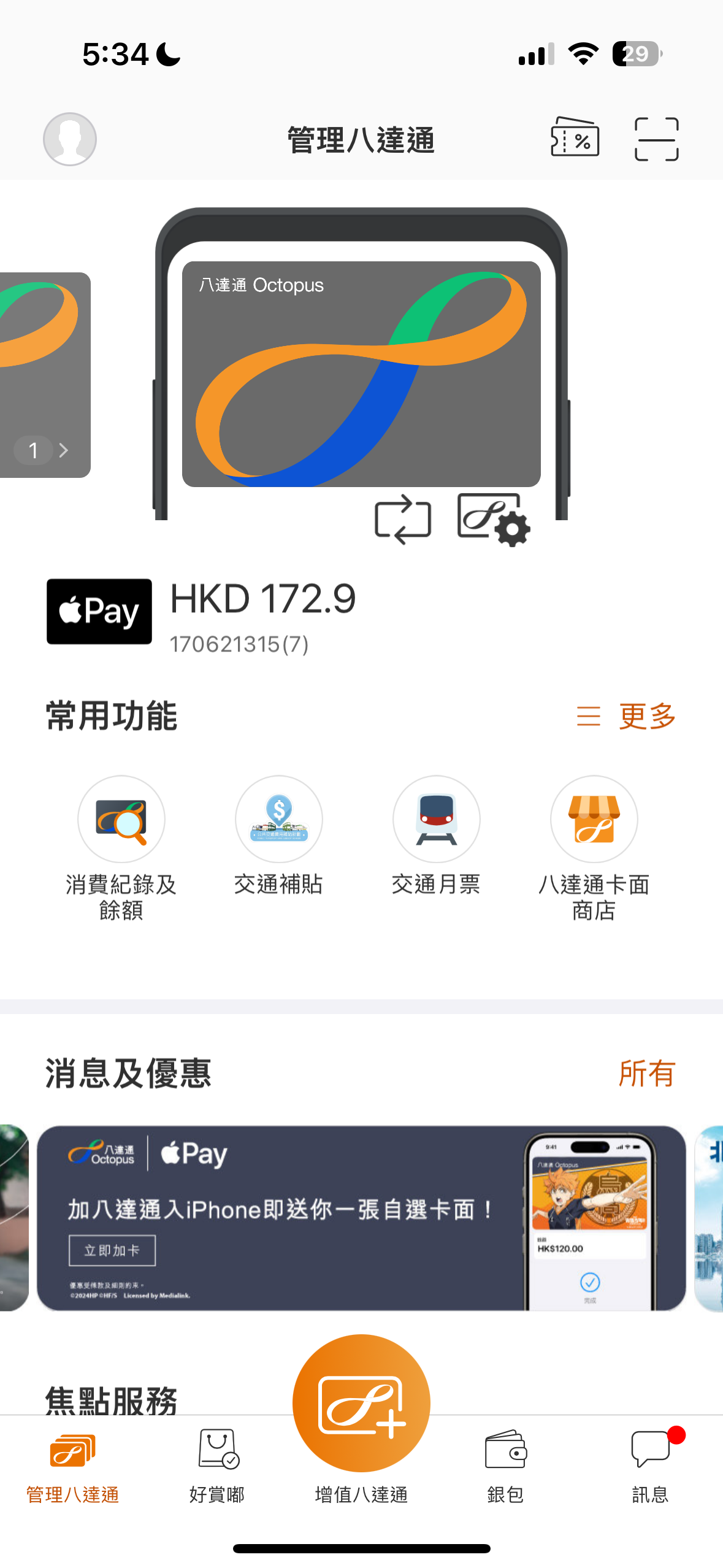
Task: Open the Apple Pay Octopus promo banner
Action: pos(361,1218)
